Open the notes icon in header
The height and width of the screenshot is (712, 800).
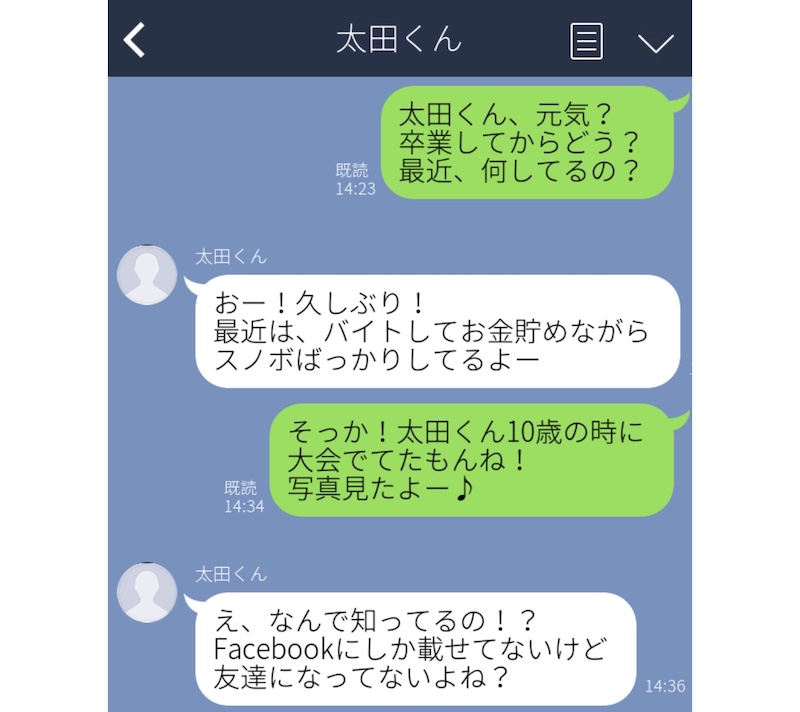pyautogui.click(x=586, y=41)
